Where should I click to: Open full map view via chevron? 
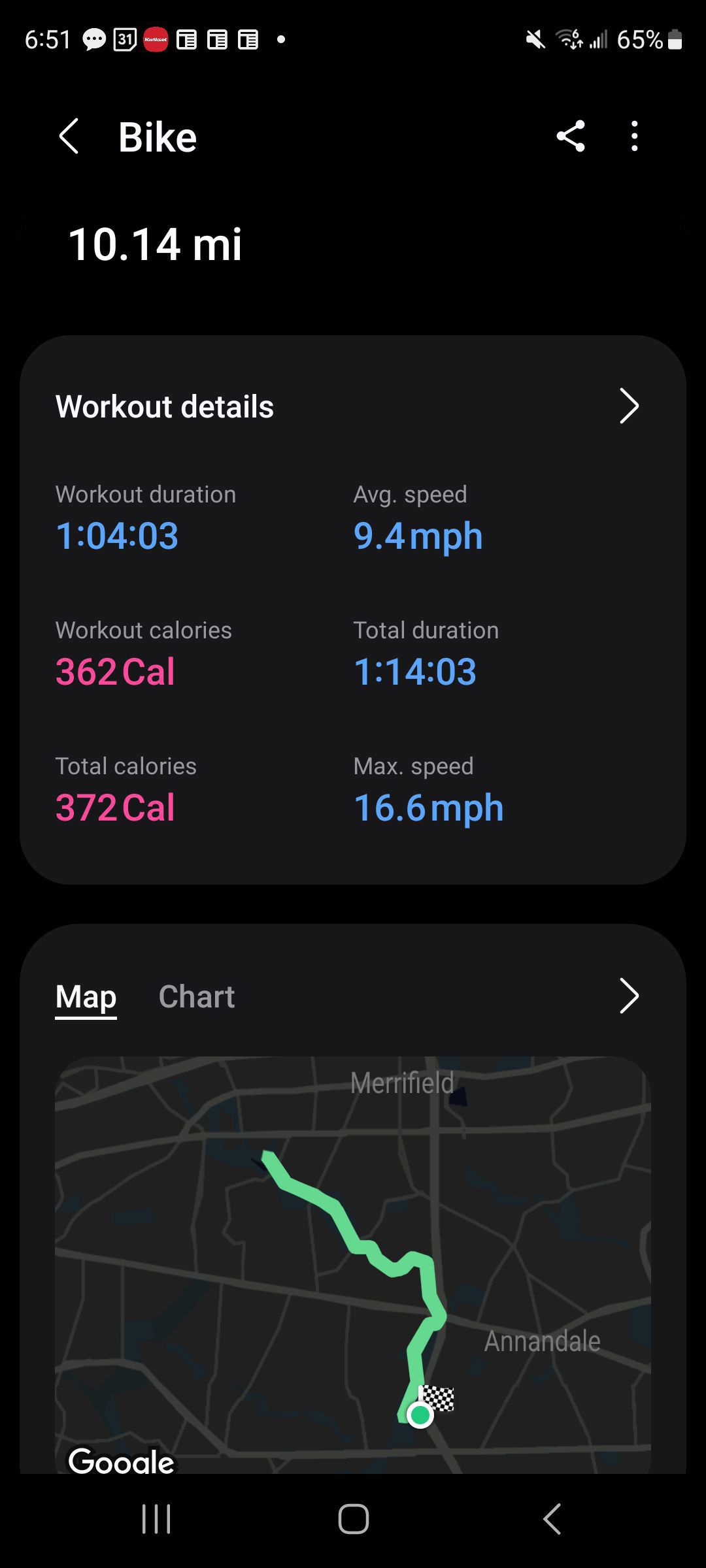(628, 996)
